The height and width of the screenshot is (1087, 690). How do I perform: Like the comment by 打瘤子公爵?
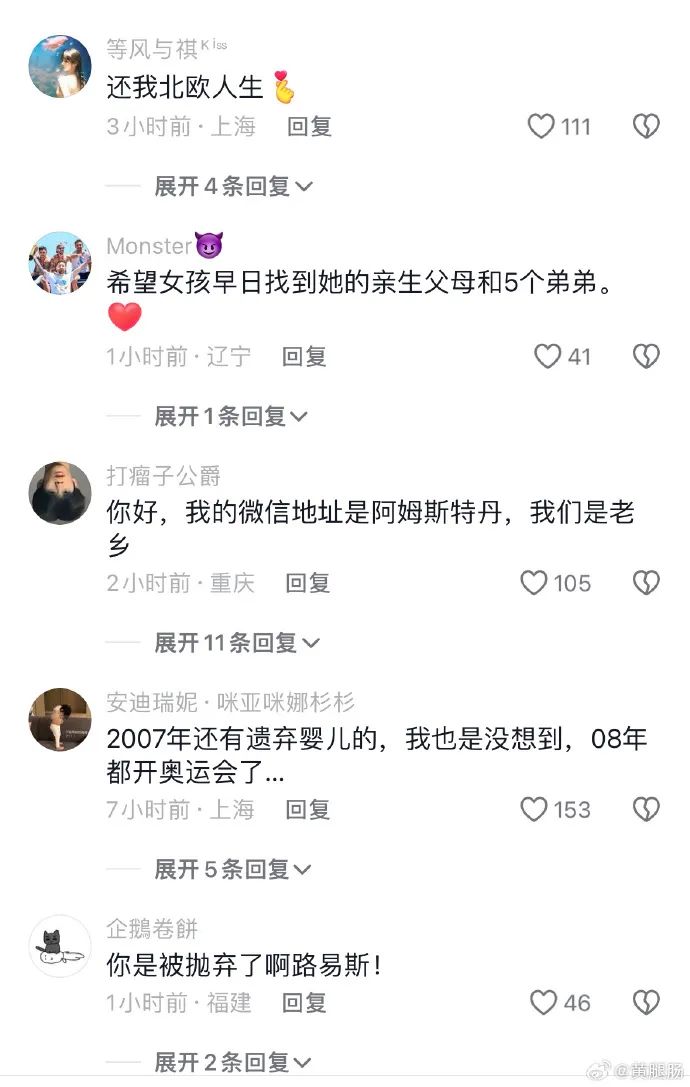535,583
